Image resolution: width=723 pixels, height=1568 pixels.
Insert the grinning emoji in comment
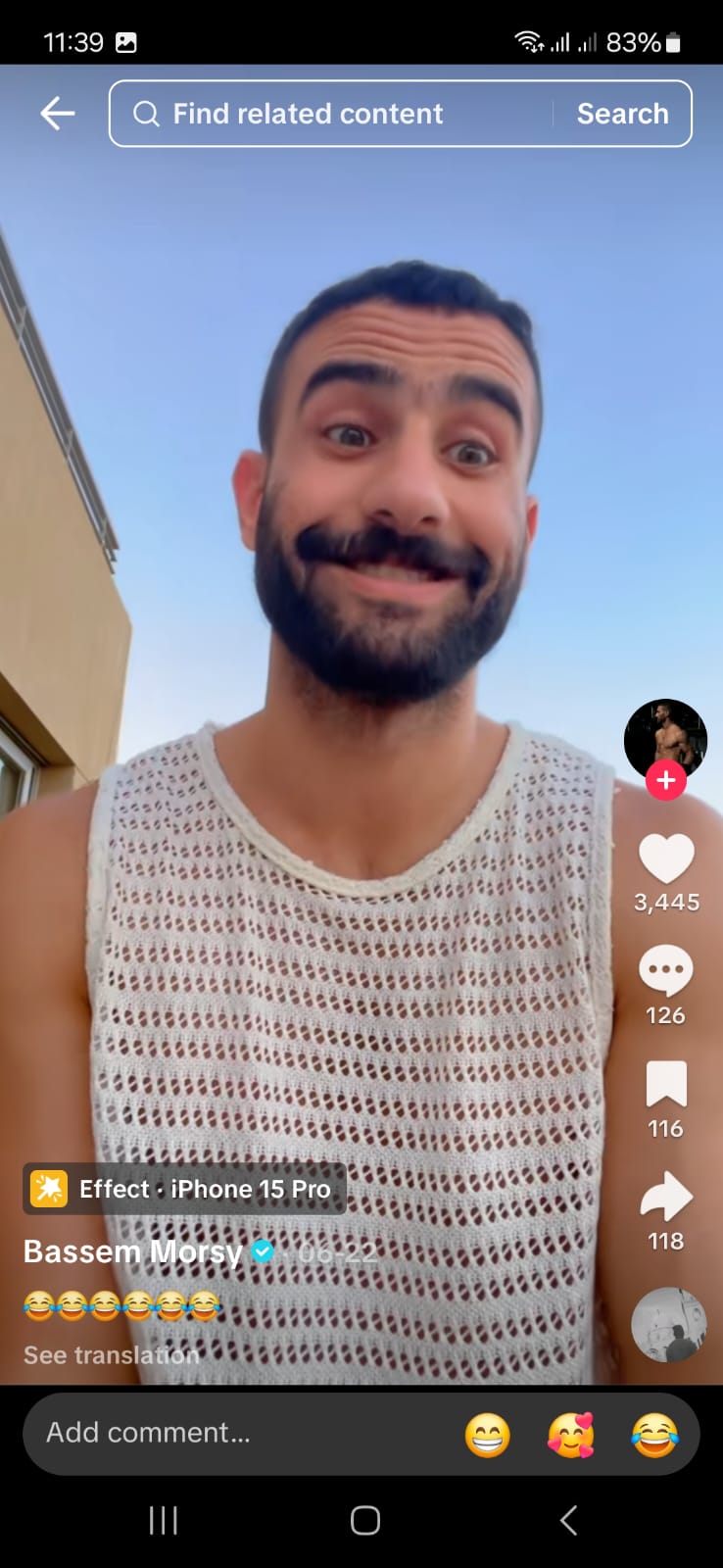pos(487,1435)
